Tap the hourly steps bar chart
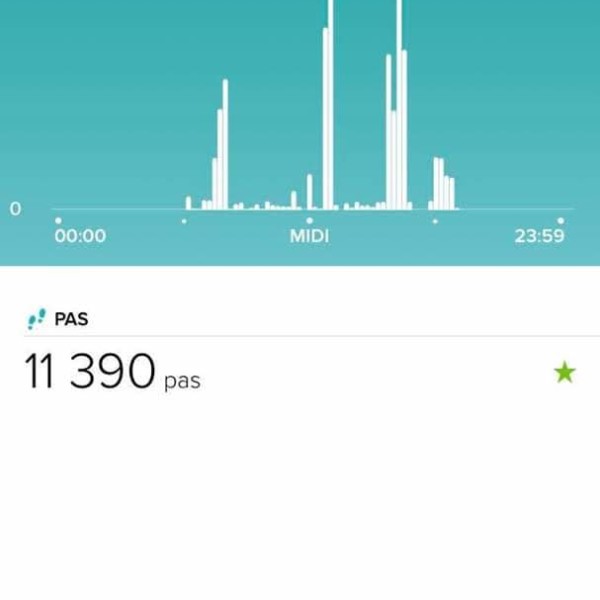 tap(310, 120)
